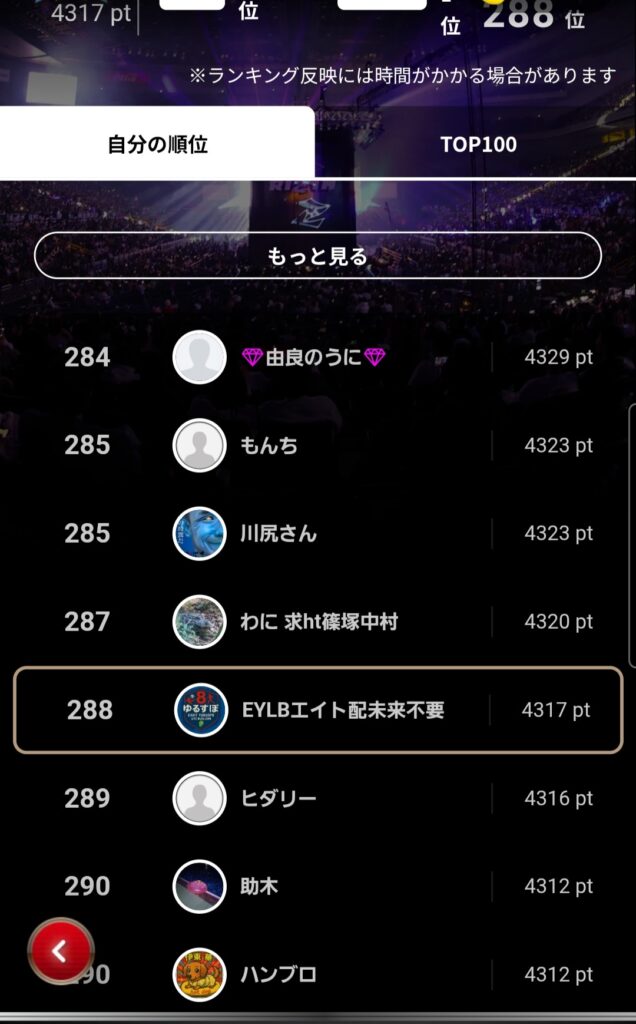This screenshot has height=1024, width=636.
Task: Open 由良のうに ranking row
Action: [x=318, y=357]
